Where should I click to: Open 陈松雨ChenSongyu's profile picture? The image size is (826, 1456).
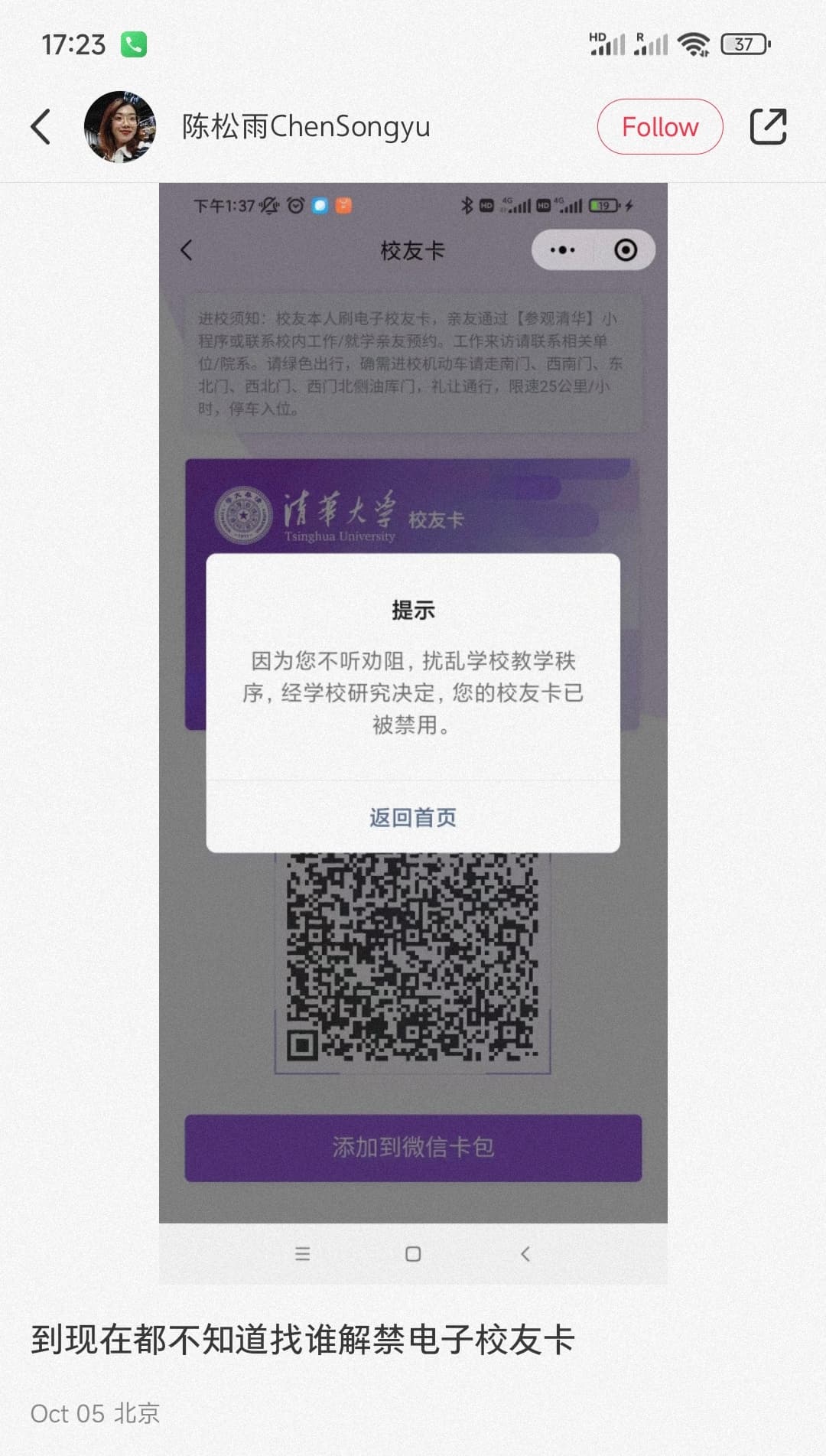[x=119, y=127]
